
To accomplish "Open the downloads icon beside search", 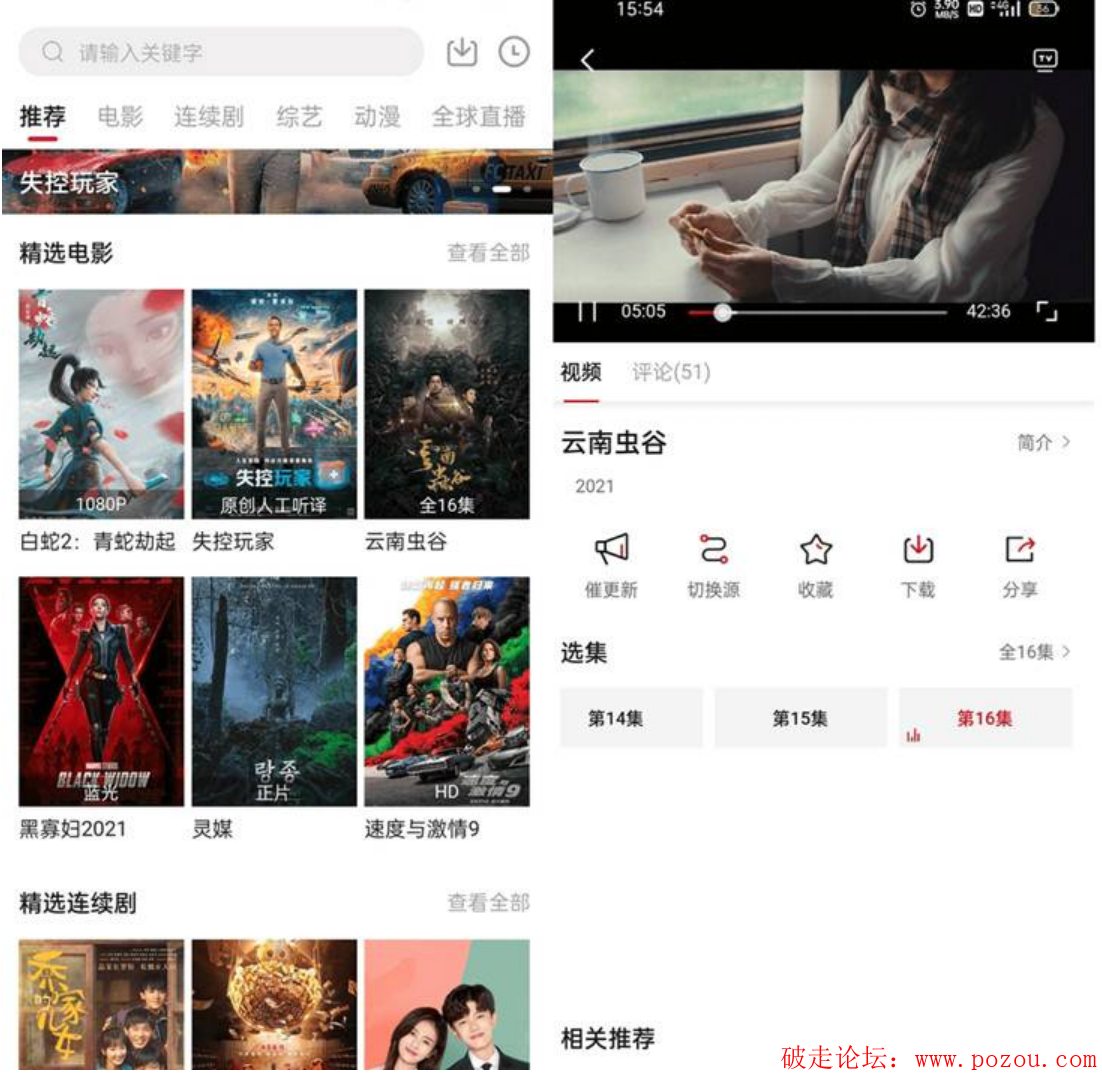I will point(462,52).
